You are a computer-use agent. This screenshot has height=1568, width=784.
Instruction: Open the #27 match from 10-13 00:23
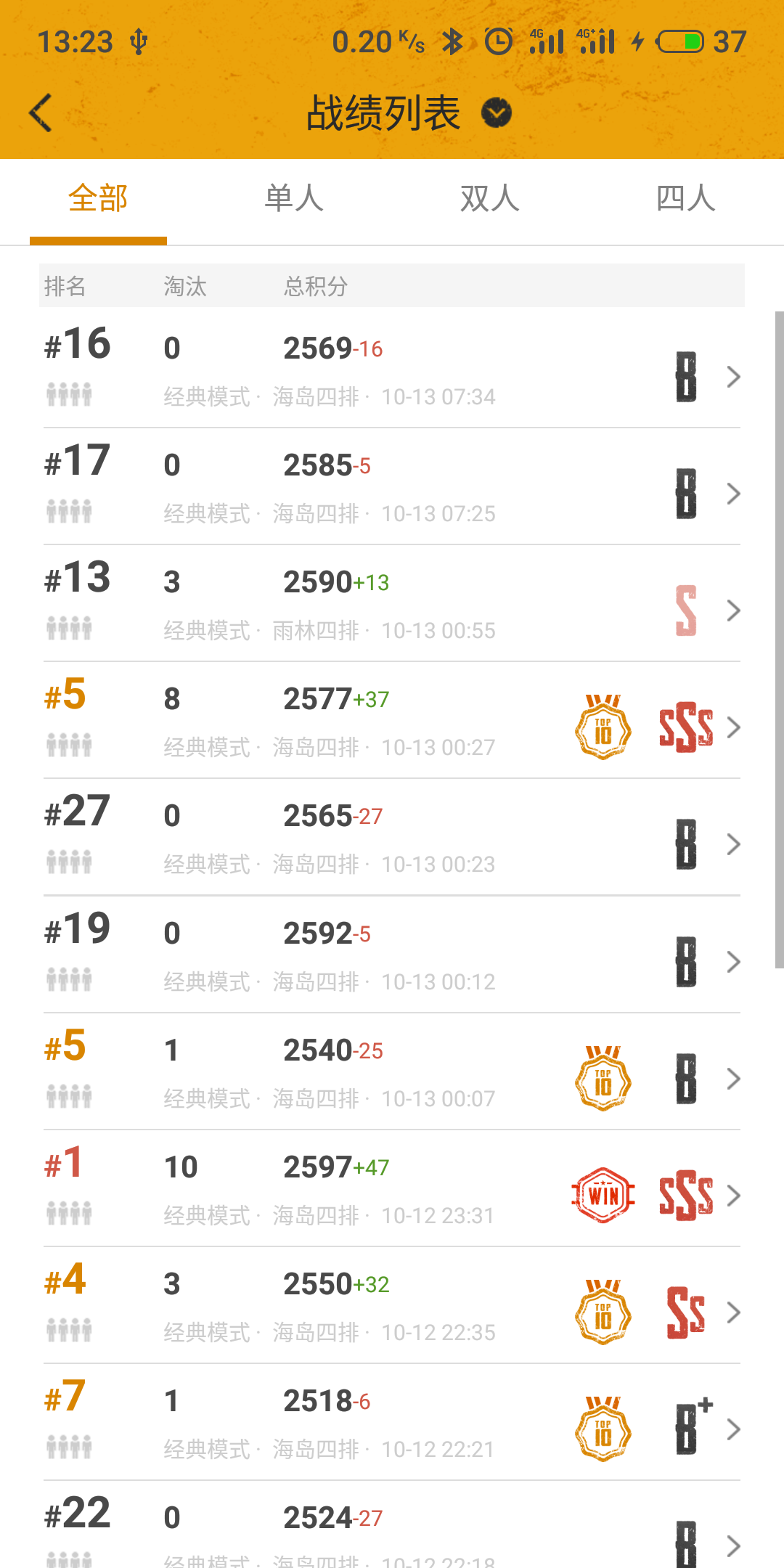[x=392, y=837]
